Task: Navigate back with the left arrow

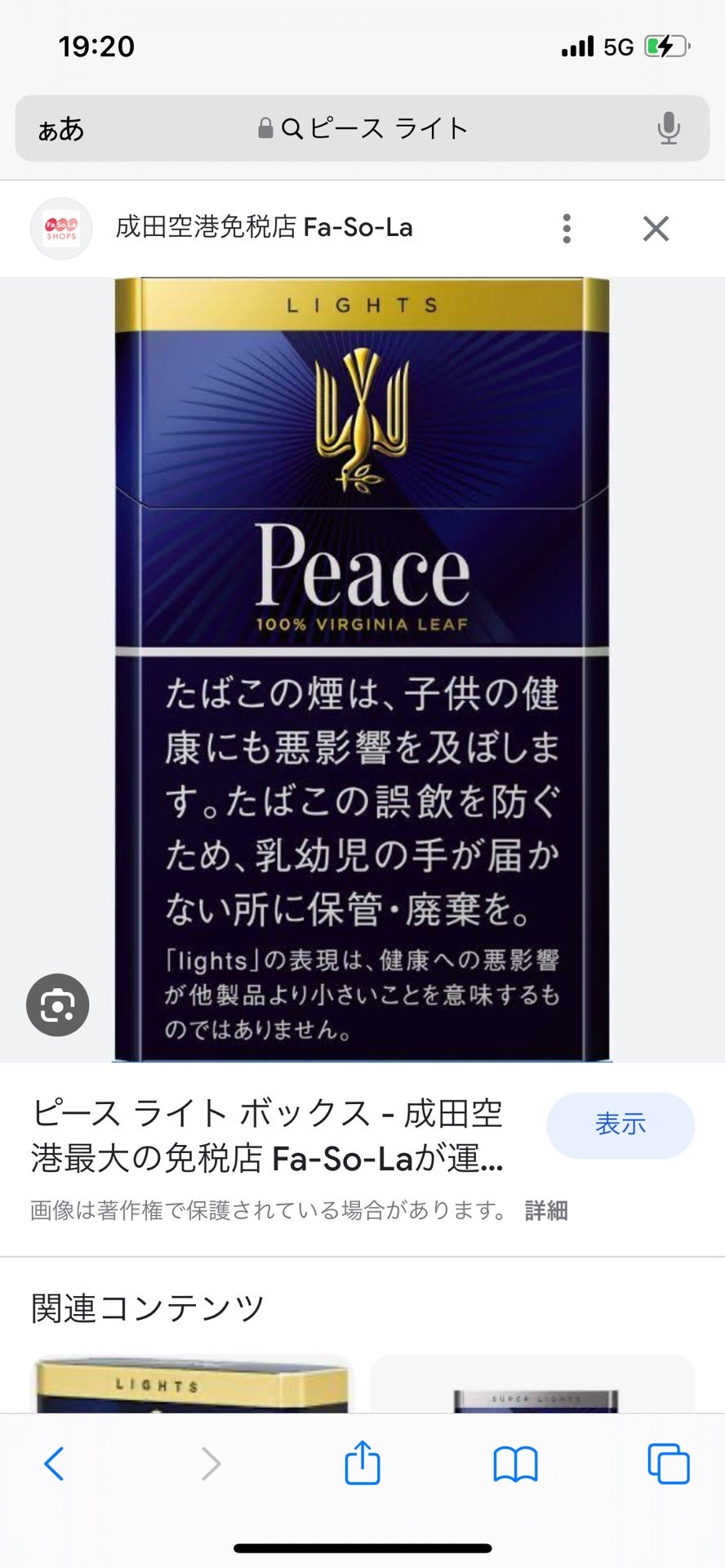Action: click(x=54, y=1463)
